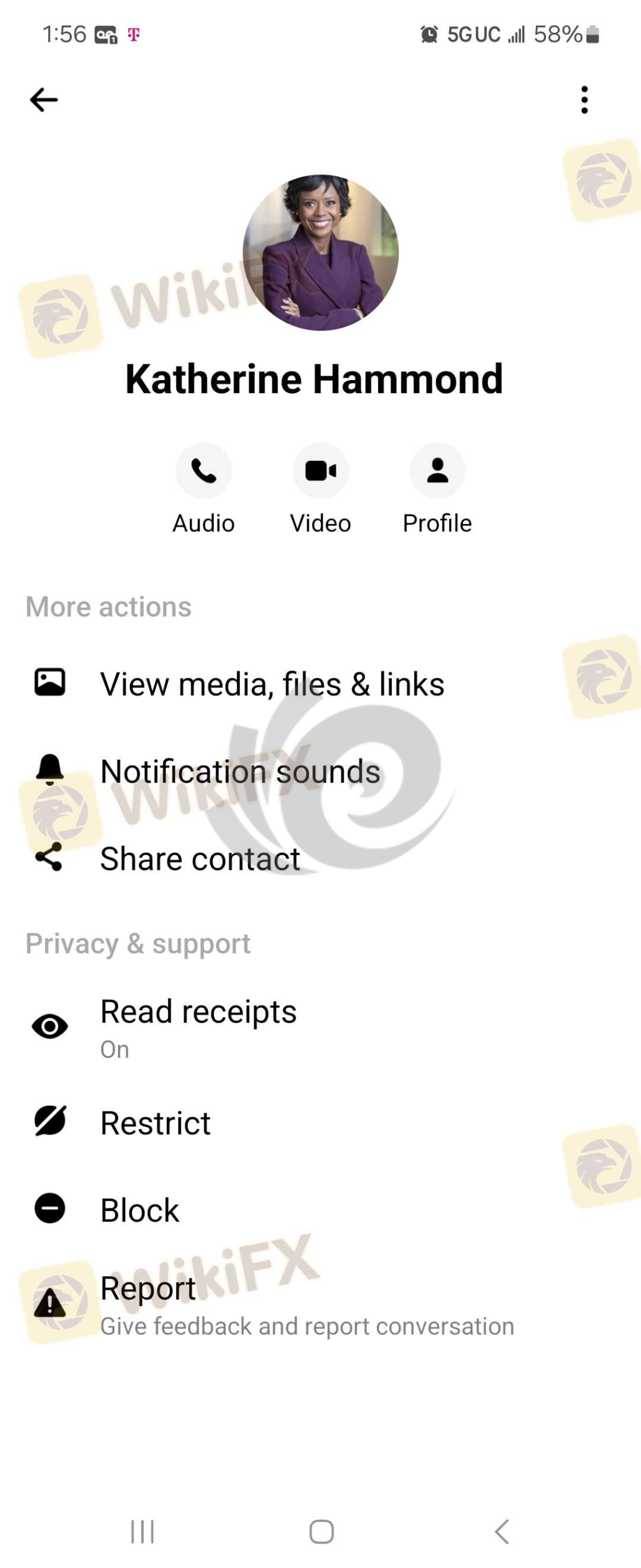The width and height of the screenshot is (641, 1568).
Task: Open the three-dot overflow menu
Action: tap(584, 100)
